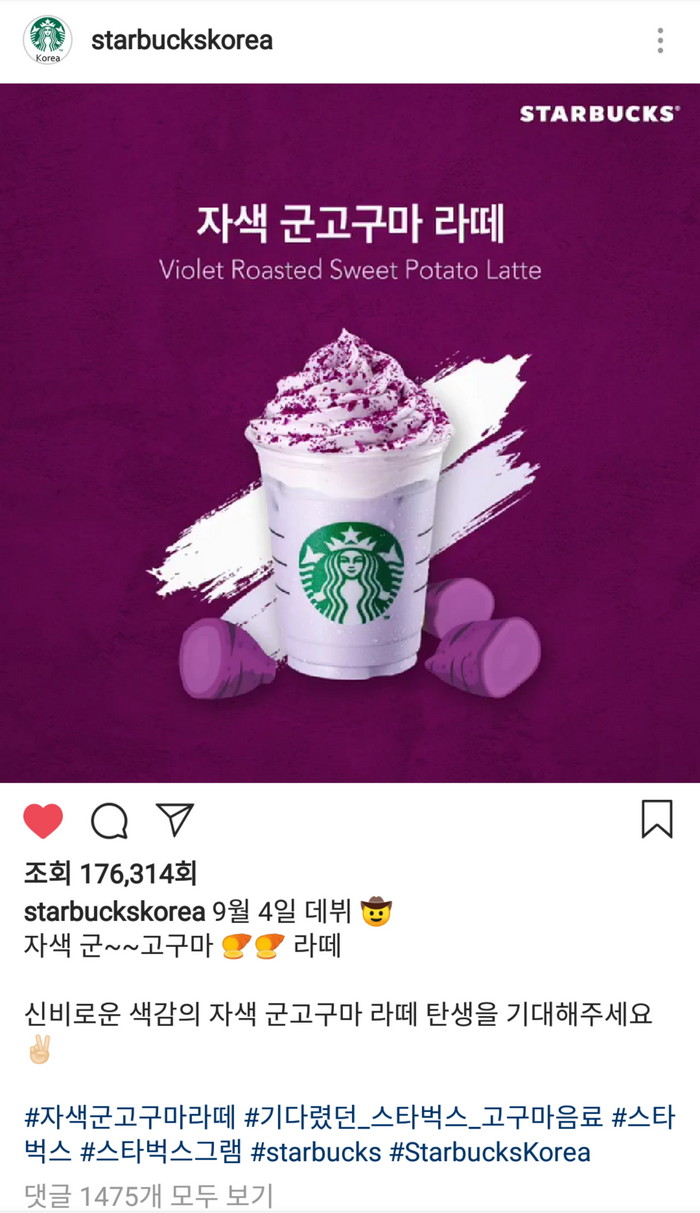The height and width of the screenshot is (1213, 700).
Task: Bookmark this Starbucks post
Action: (x=656, y=819)
